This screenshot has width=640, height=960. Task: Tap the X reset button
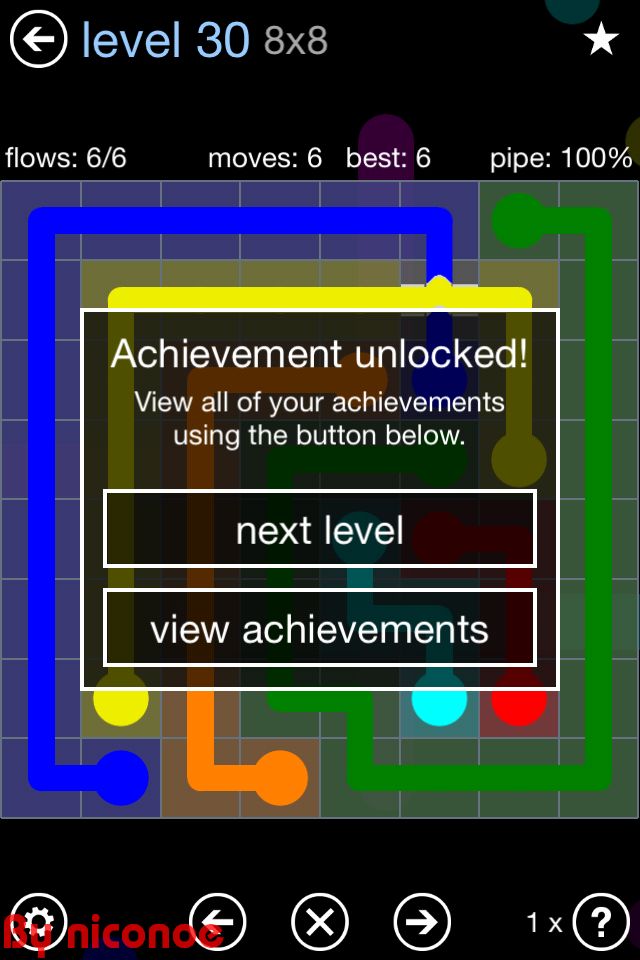(320, 921)
